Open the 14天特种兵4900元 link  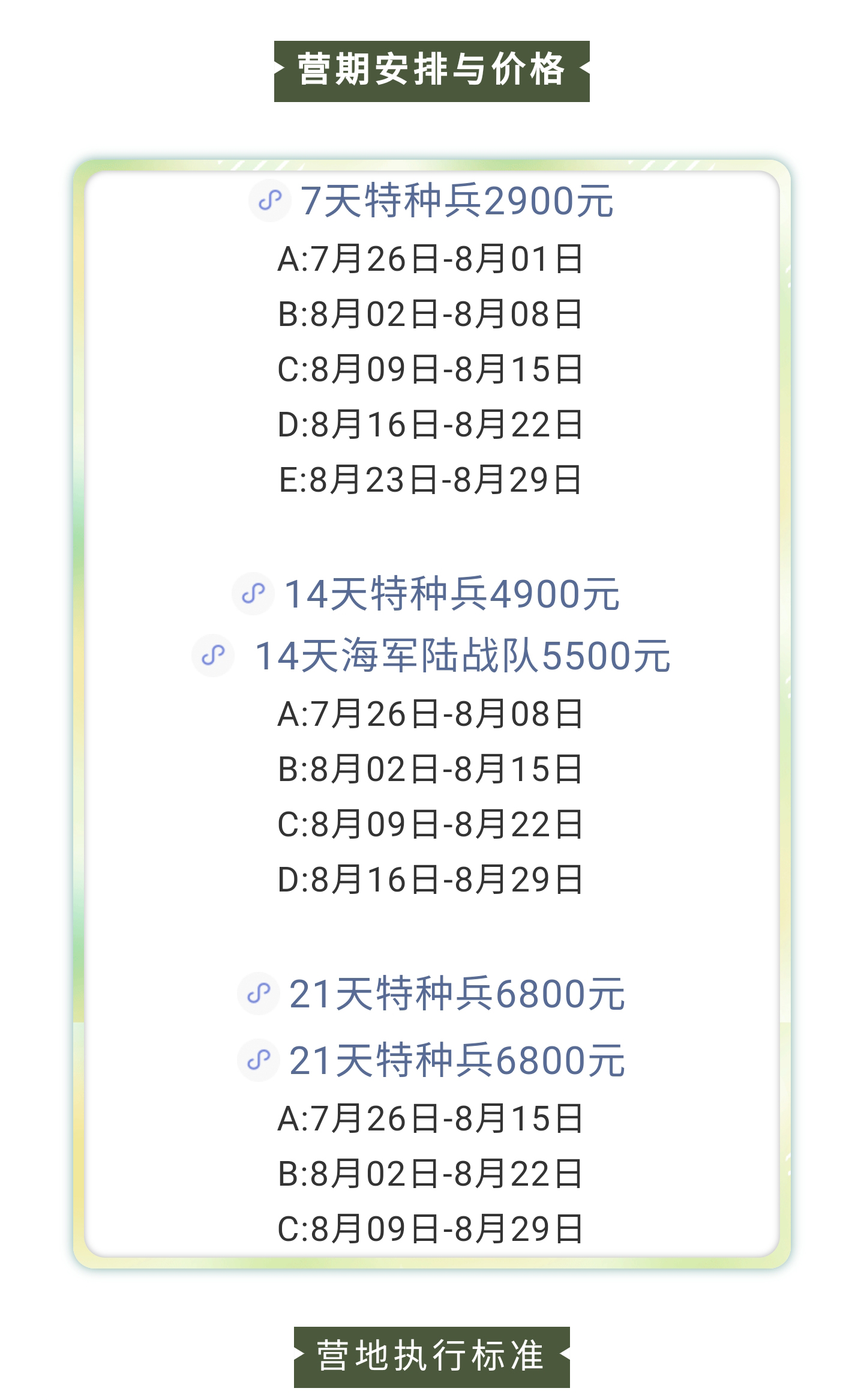tap(426, 594)
